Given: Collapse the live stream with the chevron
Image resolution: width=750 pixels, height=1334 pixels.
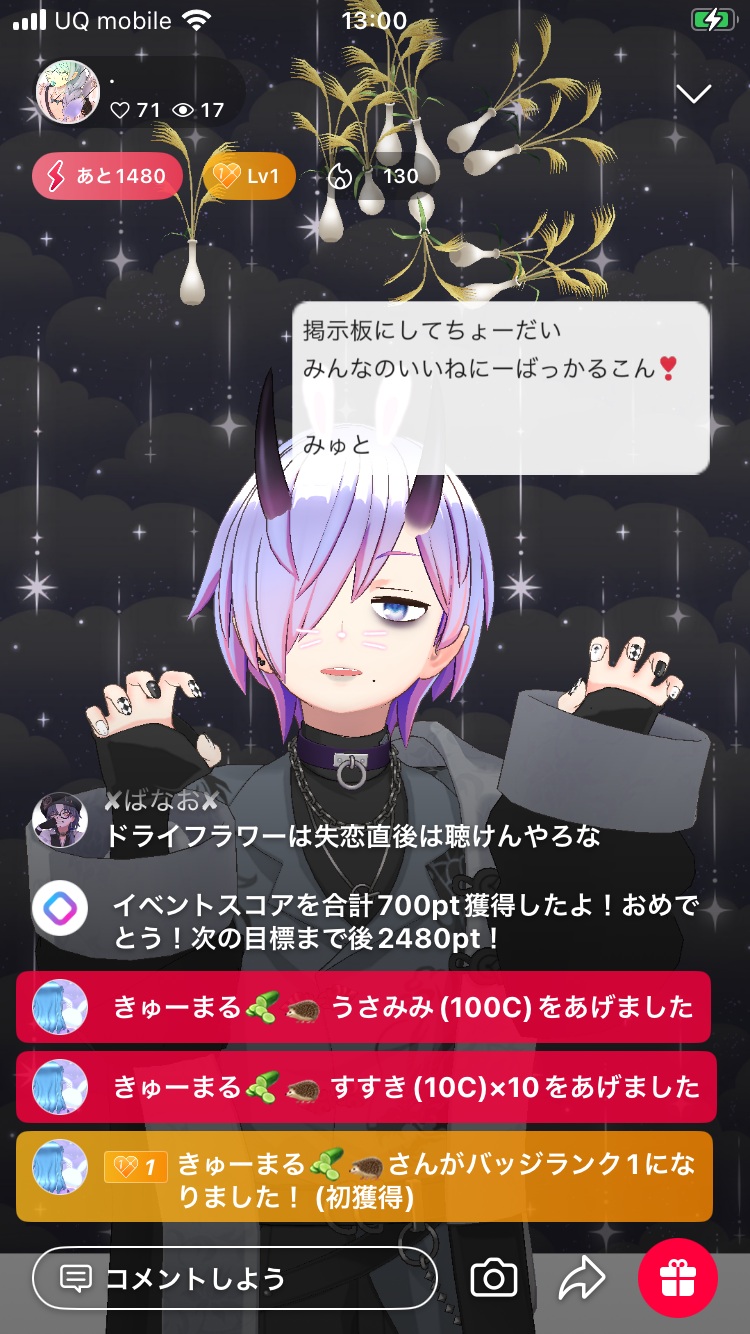Looking at the screenshot, I should point(693,94).
